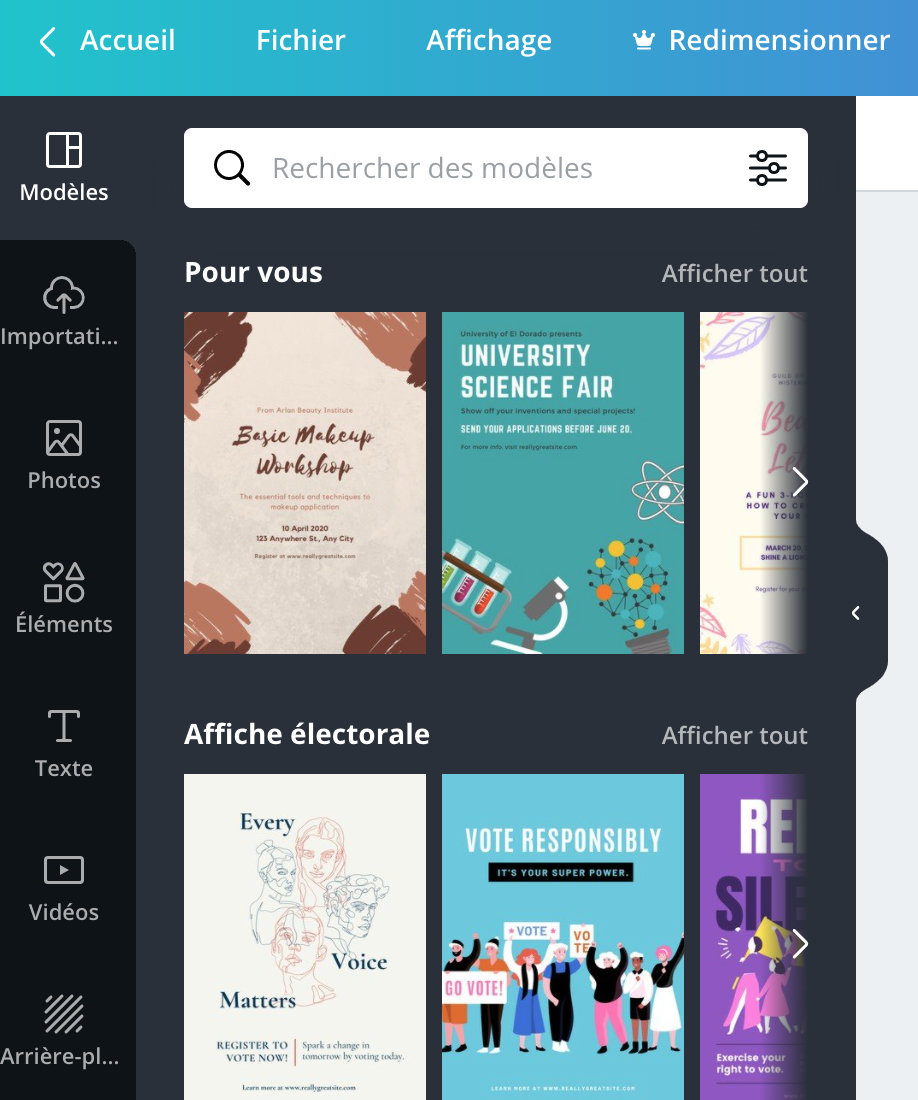Show next templates in Pour vous row

pyautogui.click(x=799, y=482)
